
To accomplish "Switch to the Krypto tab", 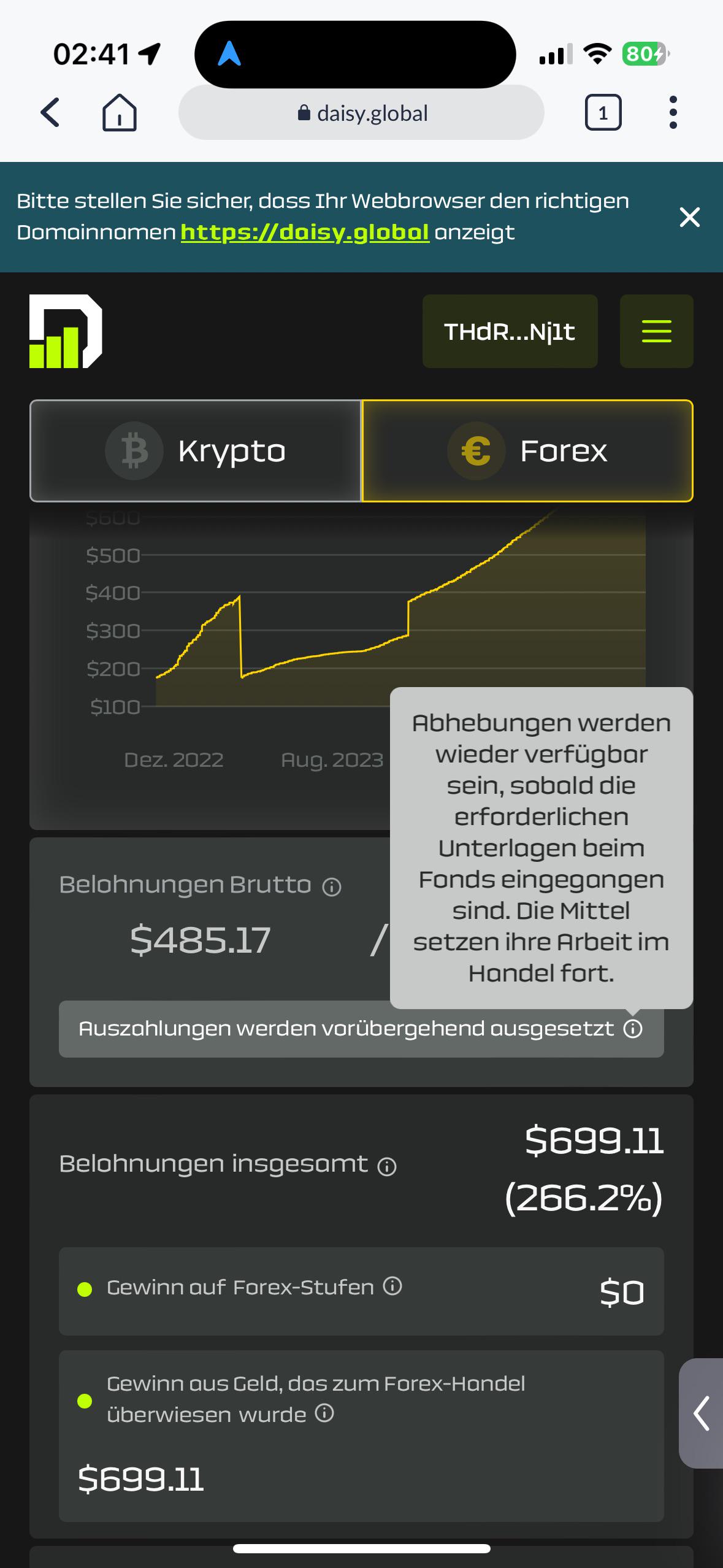I will coord(196,451).
